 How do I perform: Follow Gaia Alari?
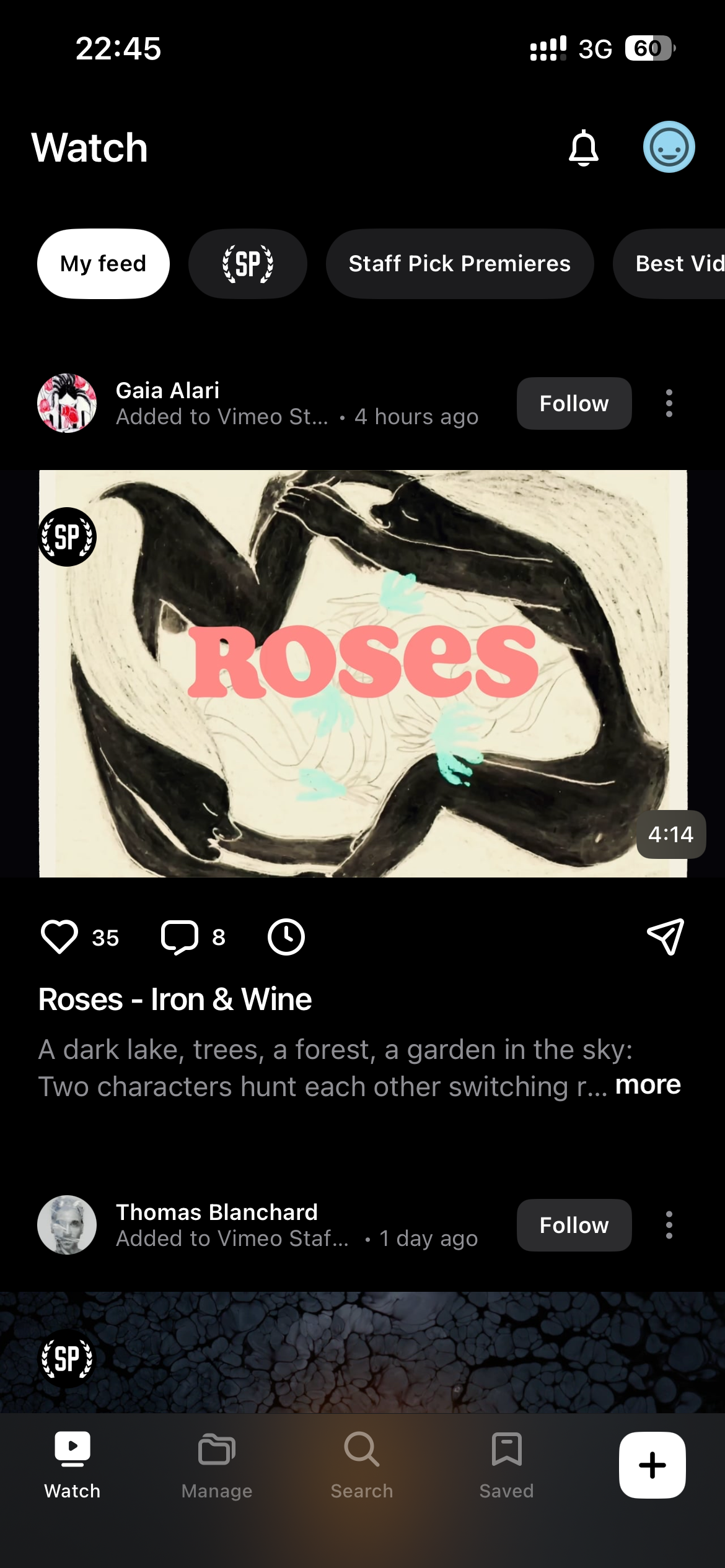pyautogui.click(x=574, y=404)
